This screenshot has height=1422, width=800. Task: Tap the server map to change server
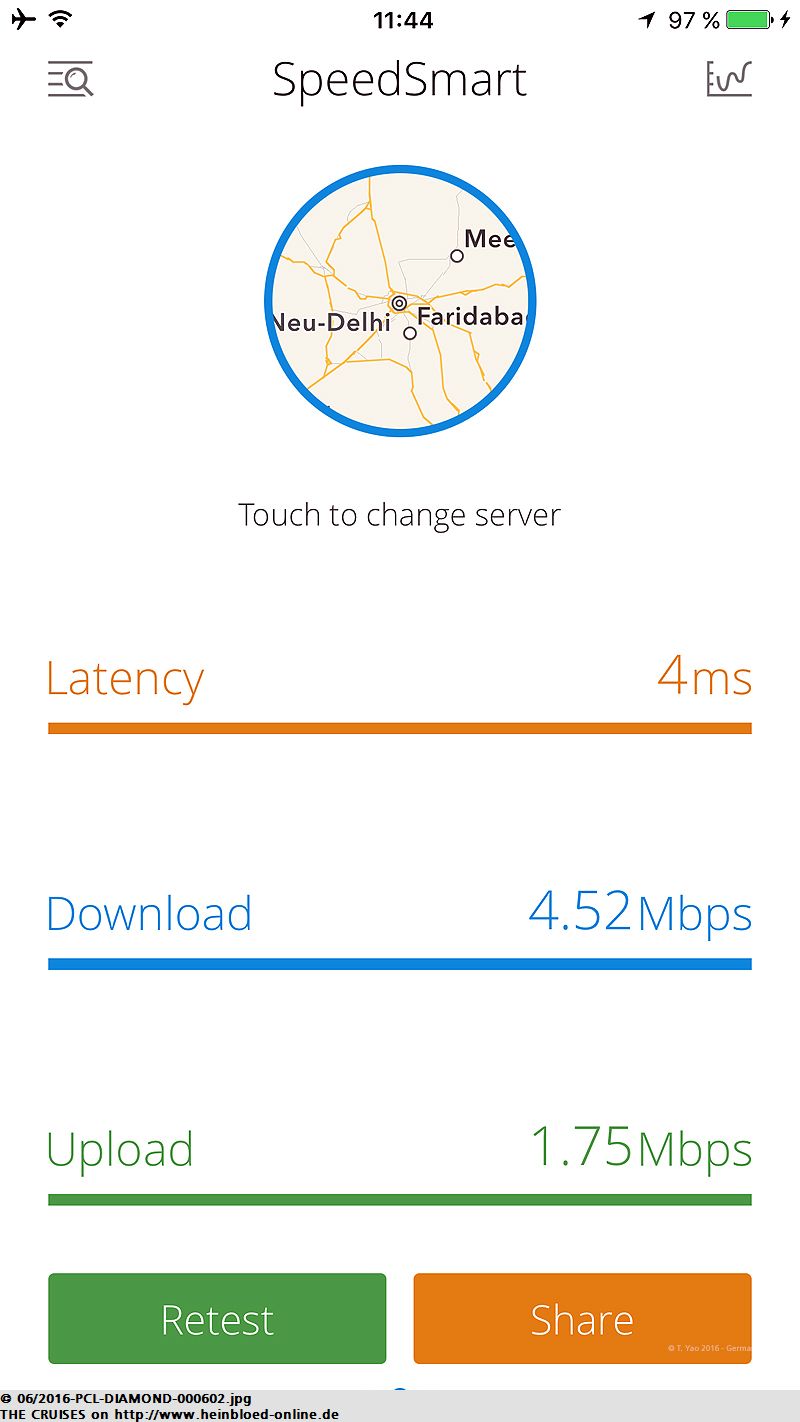[400, 301]
